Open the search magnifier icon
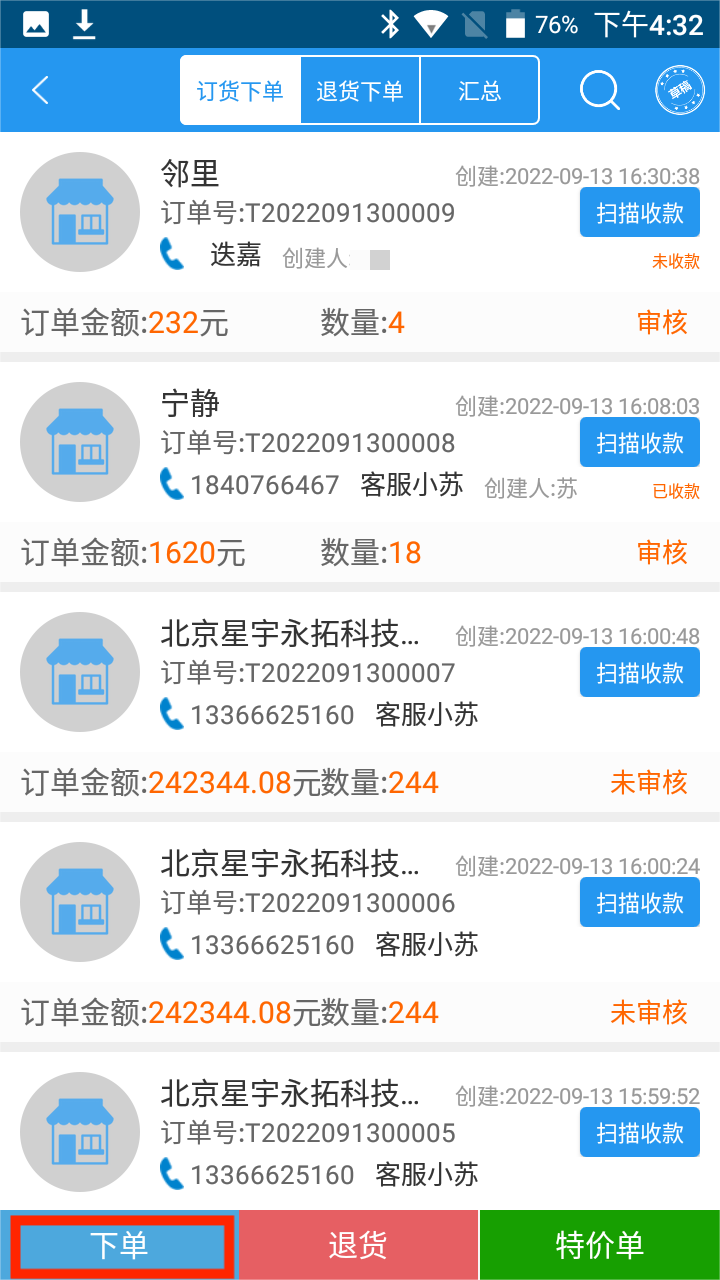The width and height of the screenshot is (720, 1280). click(x=599, y=91)
